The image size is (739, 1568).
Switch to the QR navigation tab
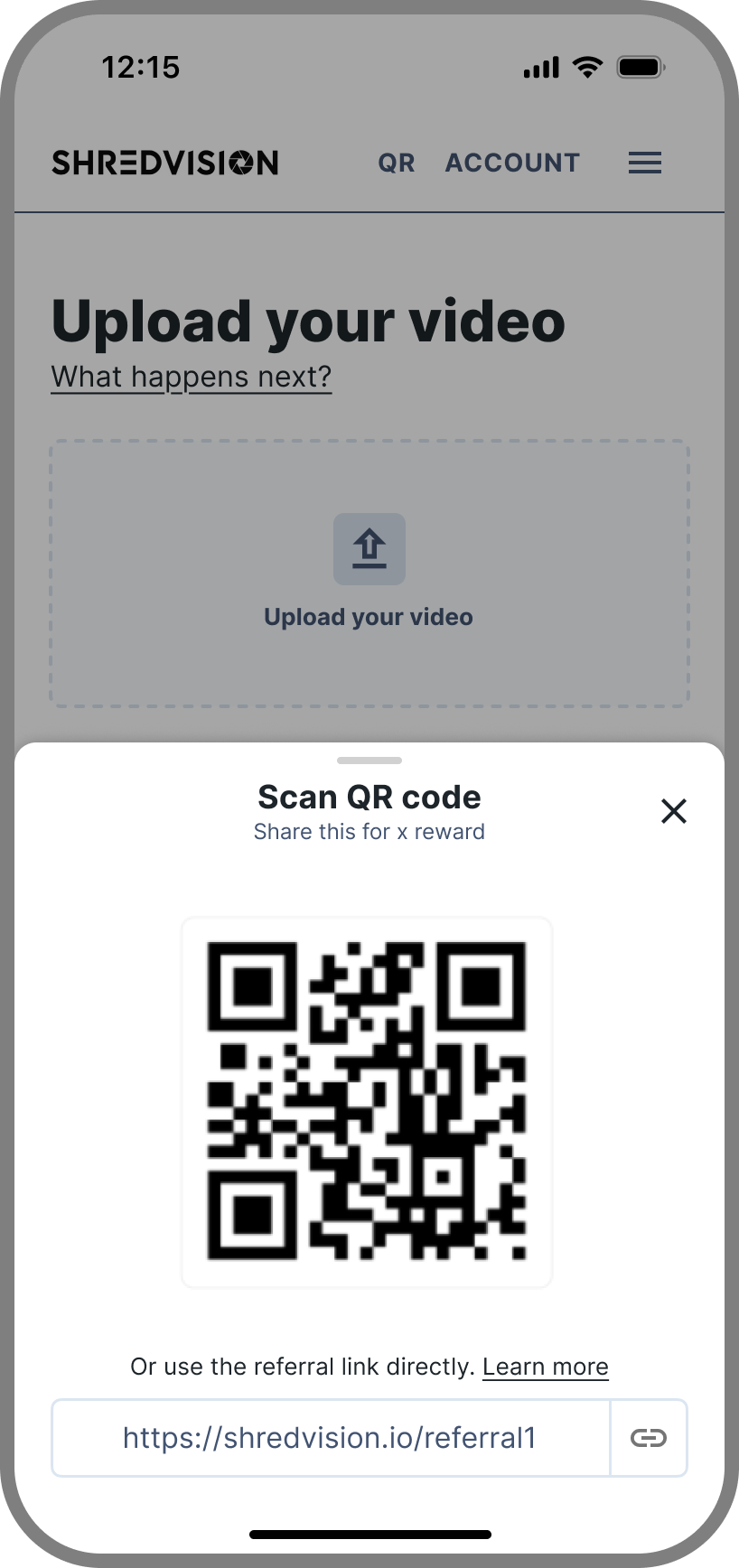click(395, 163)
